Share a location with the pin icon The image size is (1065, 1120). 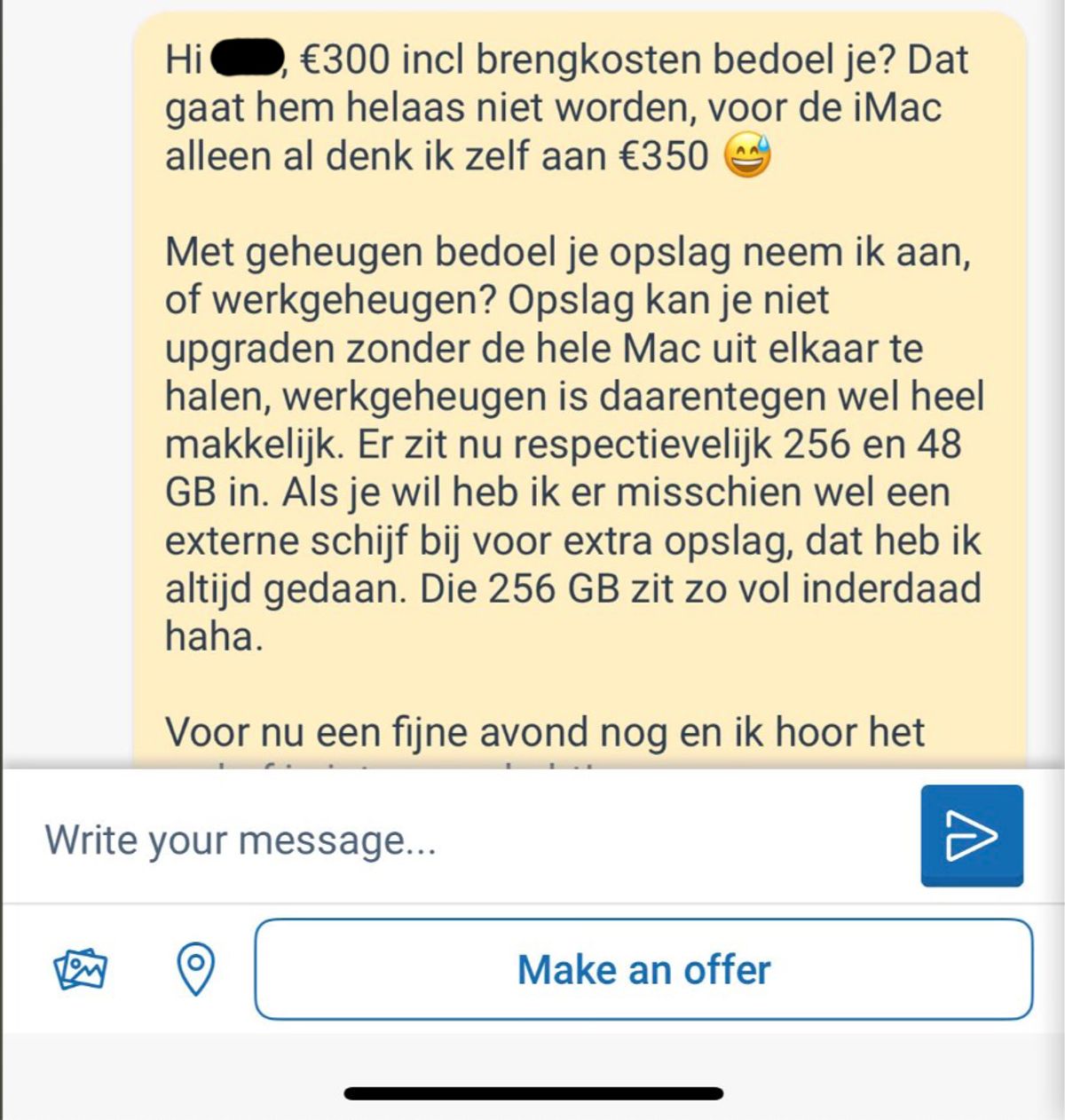point(195,968)
